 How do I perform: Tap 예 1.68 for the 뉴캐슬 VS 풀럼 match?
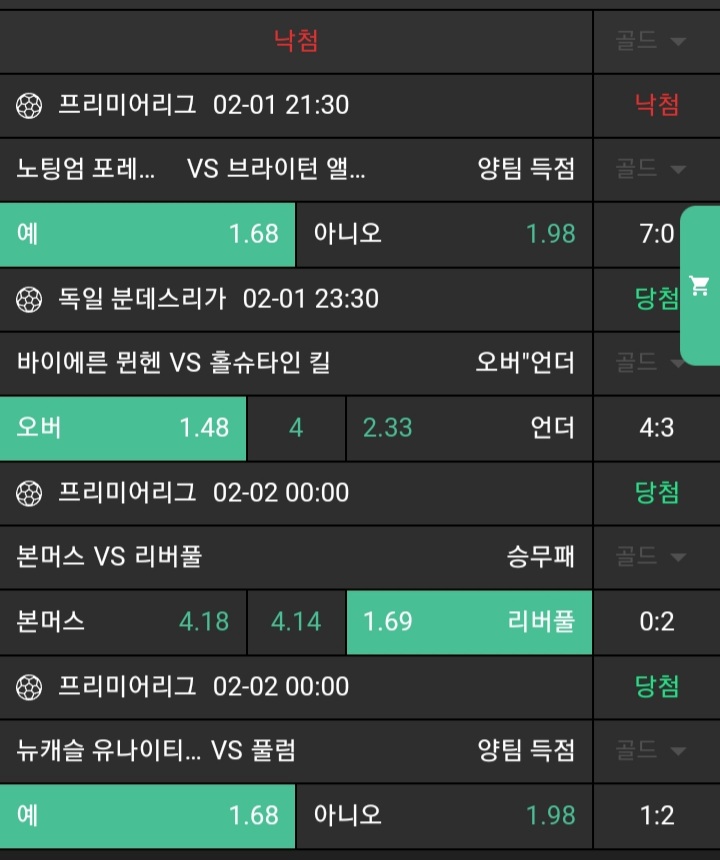point(147,816)
